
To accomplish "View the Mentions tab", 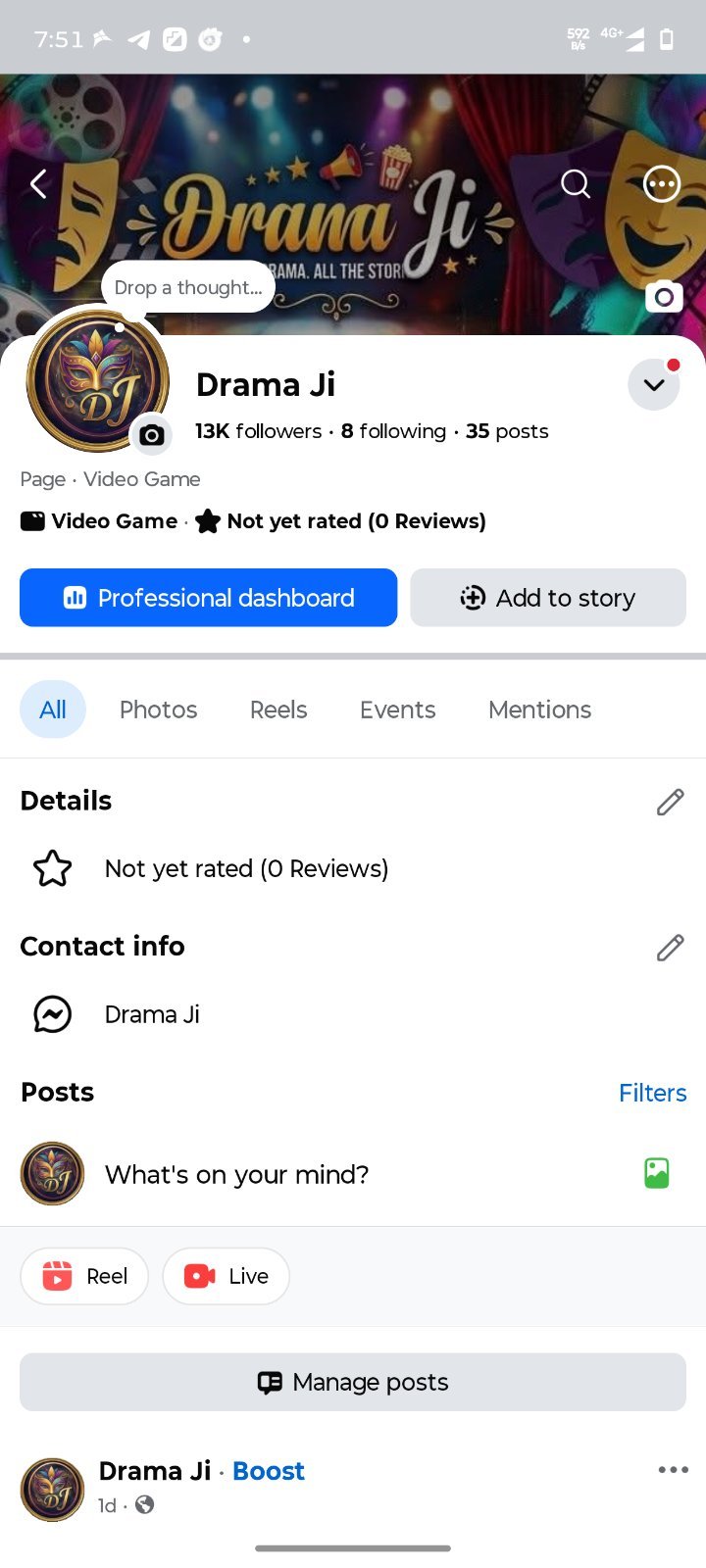I will pos(540,710).
